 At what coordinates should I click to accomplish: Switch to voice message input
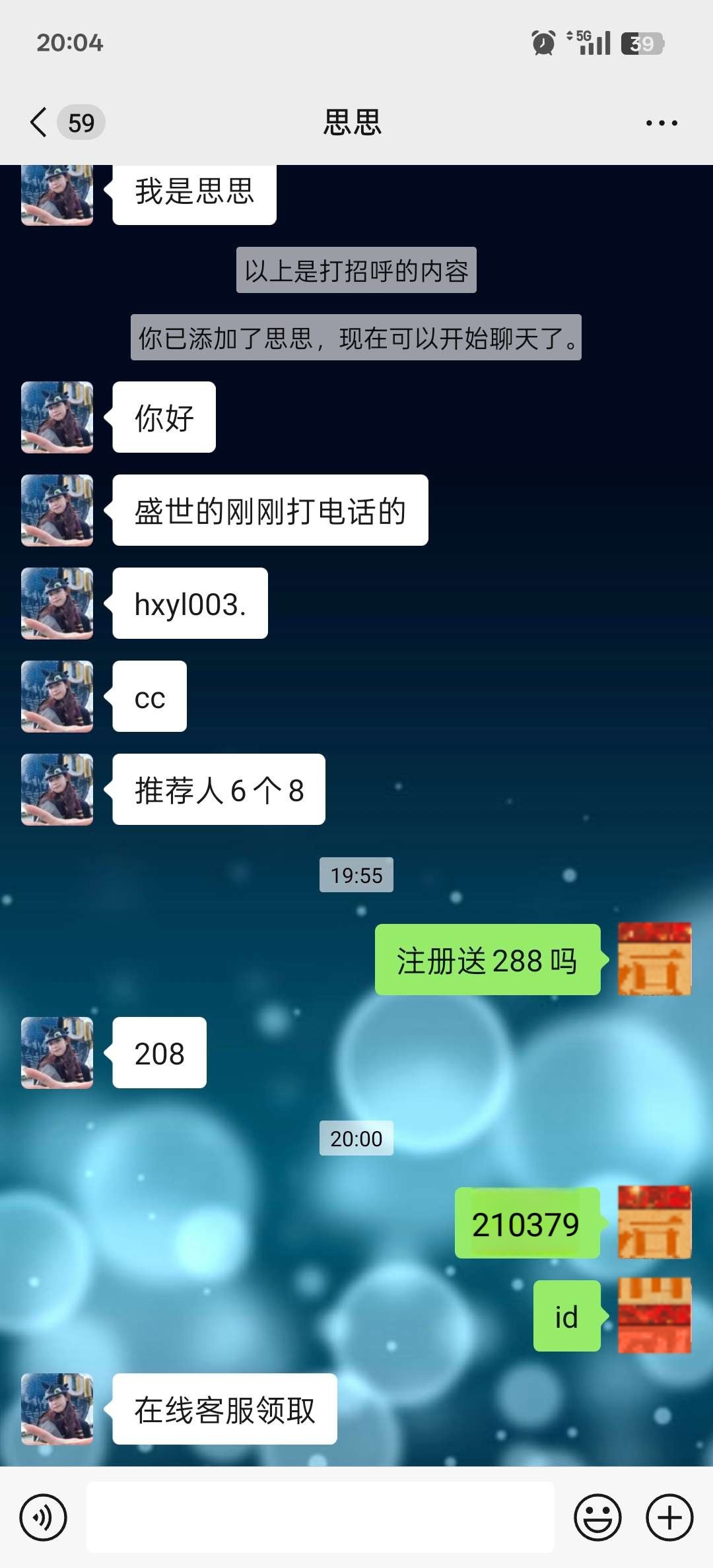[x=44, y=1517]
